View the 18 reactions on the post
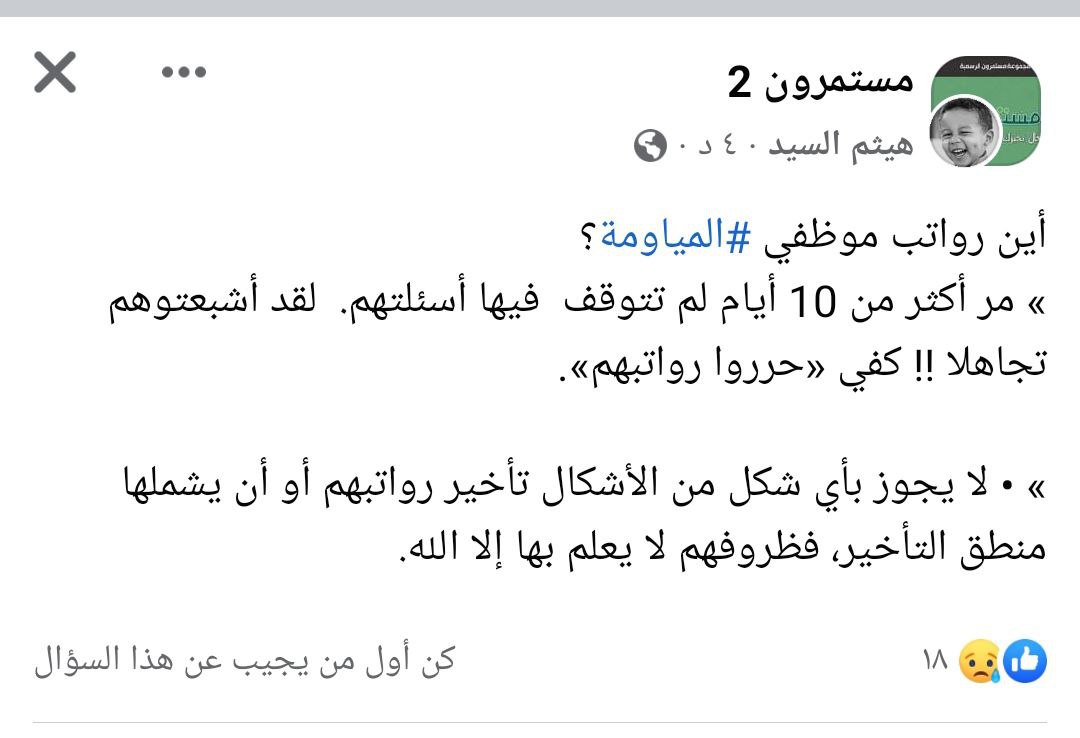This screenshot has height=738, width=1080. click(987, 661)
